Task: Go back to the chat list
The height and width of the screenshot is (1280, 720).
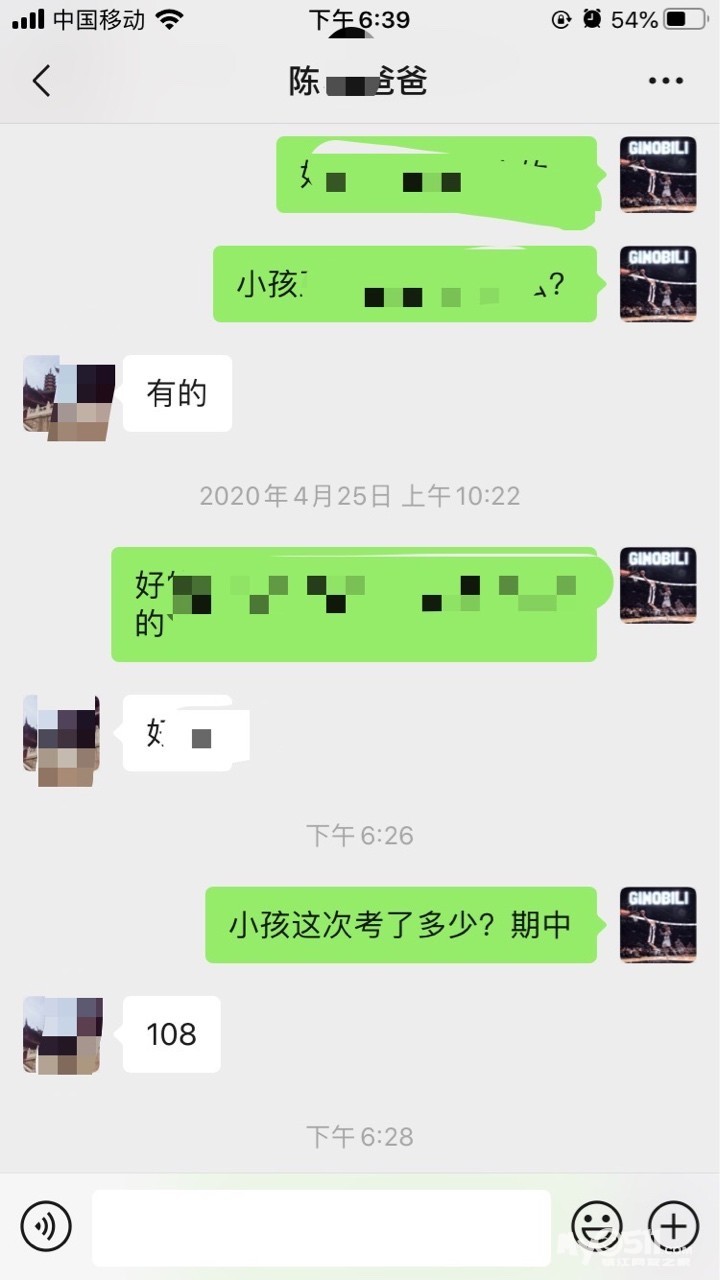Action: pyautogui.click(x=41, y=81)
